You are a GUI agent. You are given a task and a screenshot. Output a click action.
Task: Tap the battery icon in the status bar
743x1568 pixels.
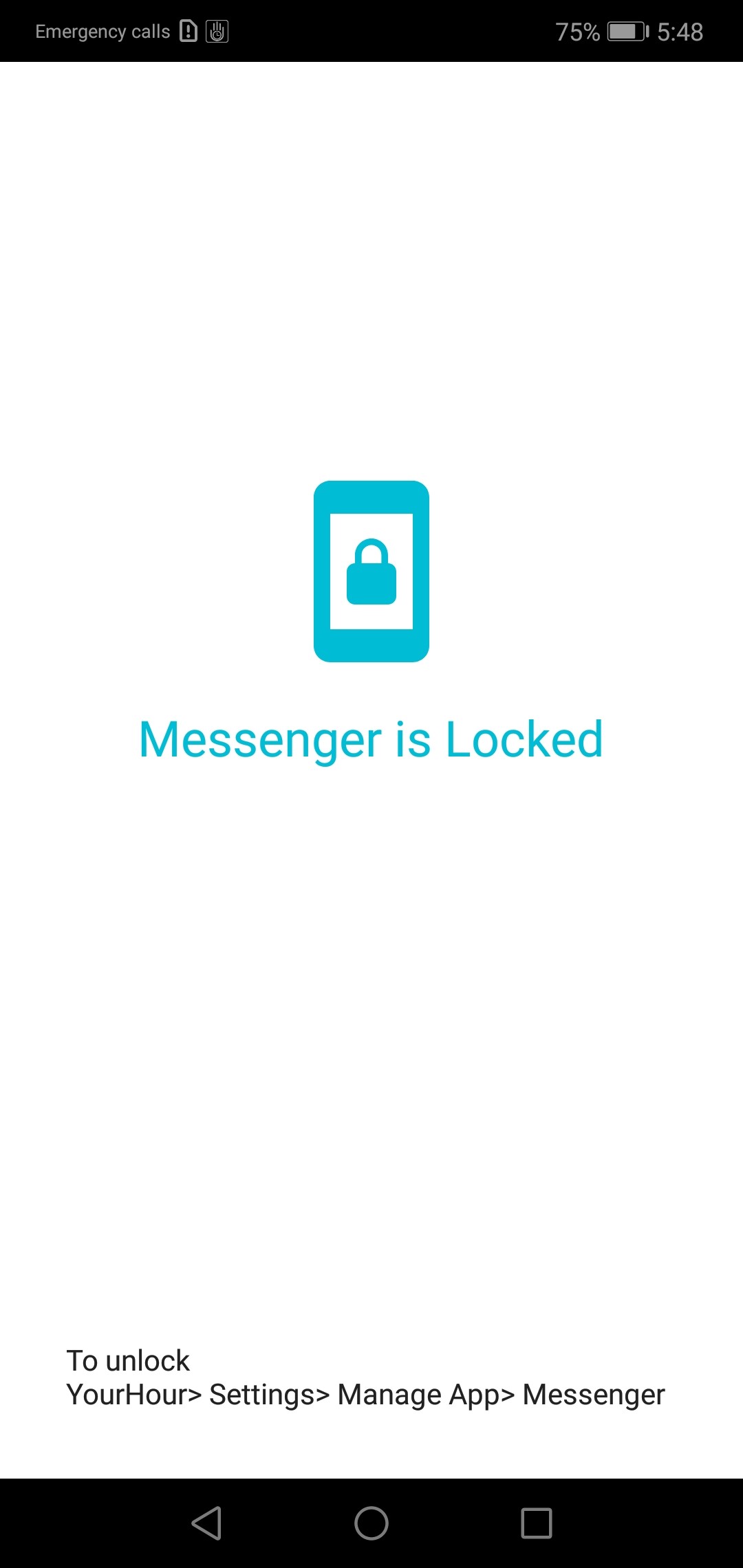coord(625,31)
